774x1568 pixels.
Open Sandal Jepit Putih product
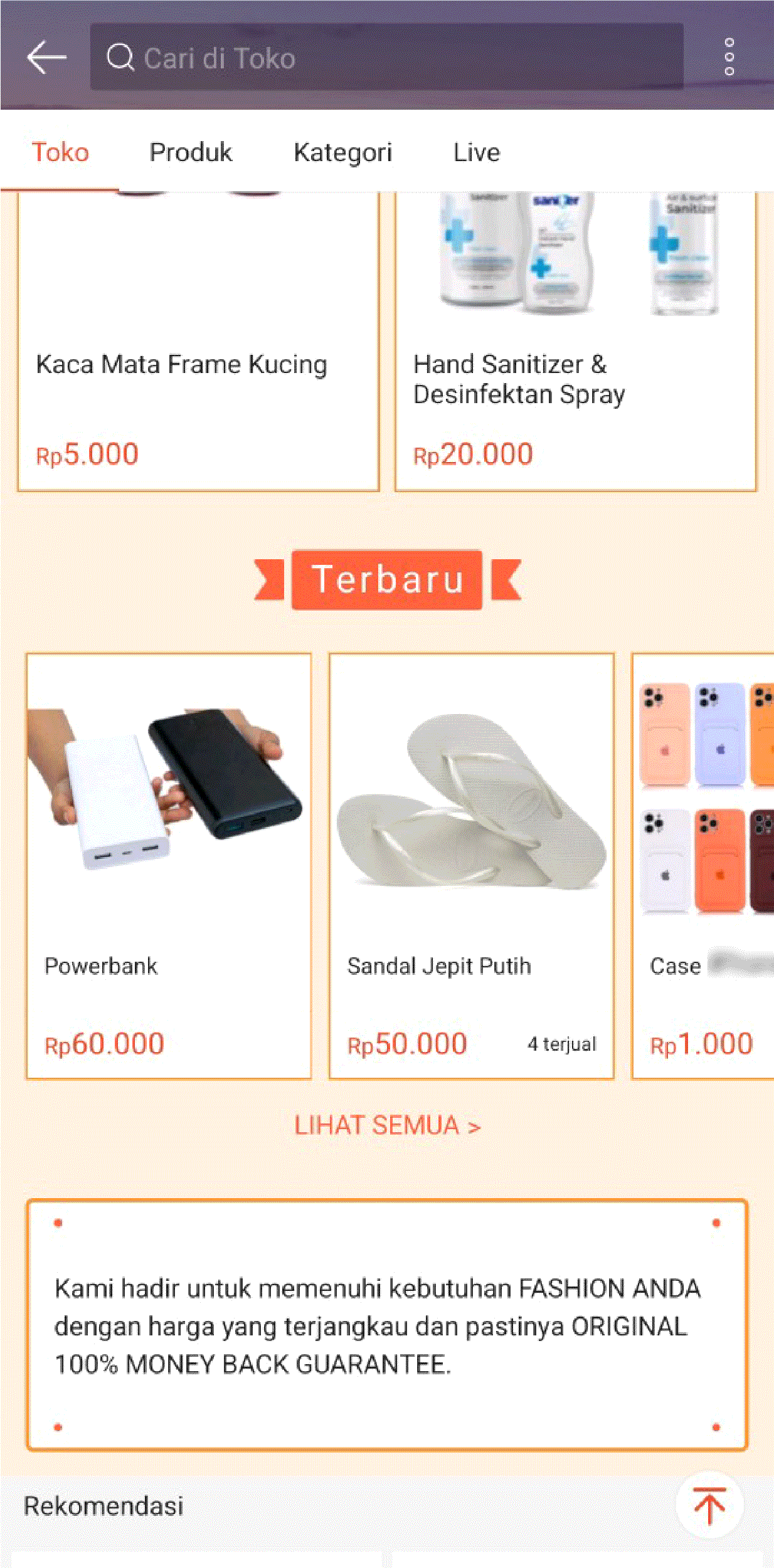coord(471,865)
